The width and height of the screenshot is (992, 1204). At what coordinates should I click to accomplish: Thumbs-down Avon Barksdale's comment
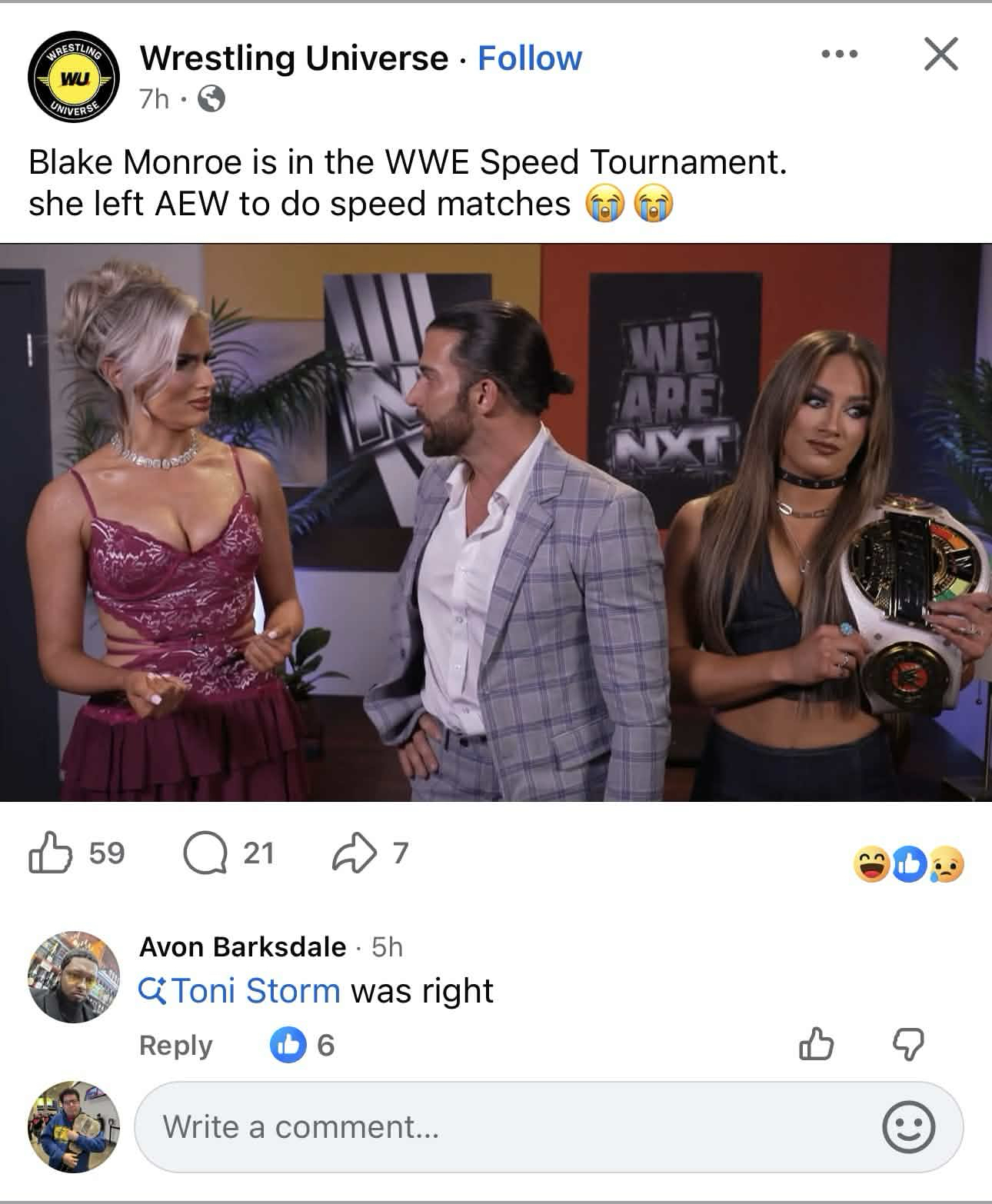[x=908, y=1045]
